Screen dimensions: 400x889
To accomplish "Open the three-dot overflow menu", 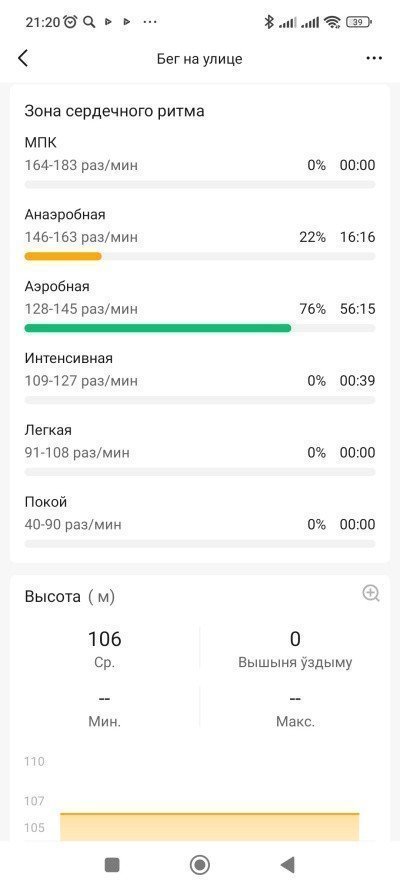I will pos(374,58).
